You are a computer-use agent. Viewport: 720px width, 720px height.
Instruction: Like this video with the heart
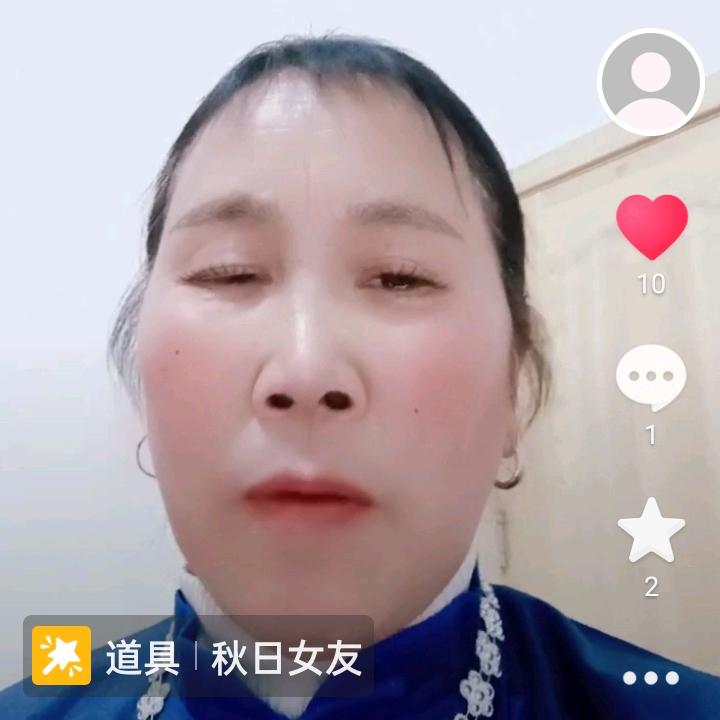pos(652,227)
